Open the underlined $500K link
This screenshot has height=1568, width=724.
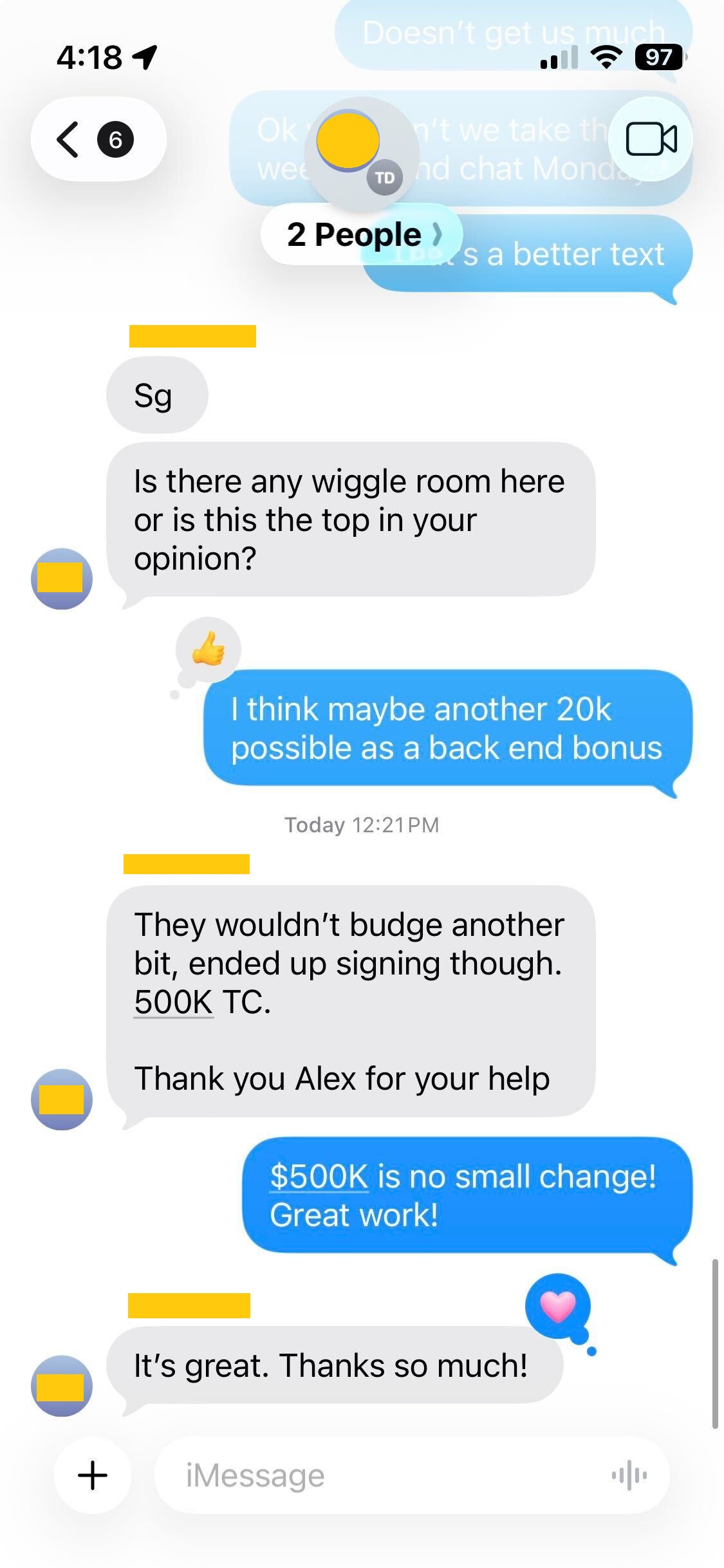coord(320,1177)
